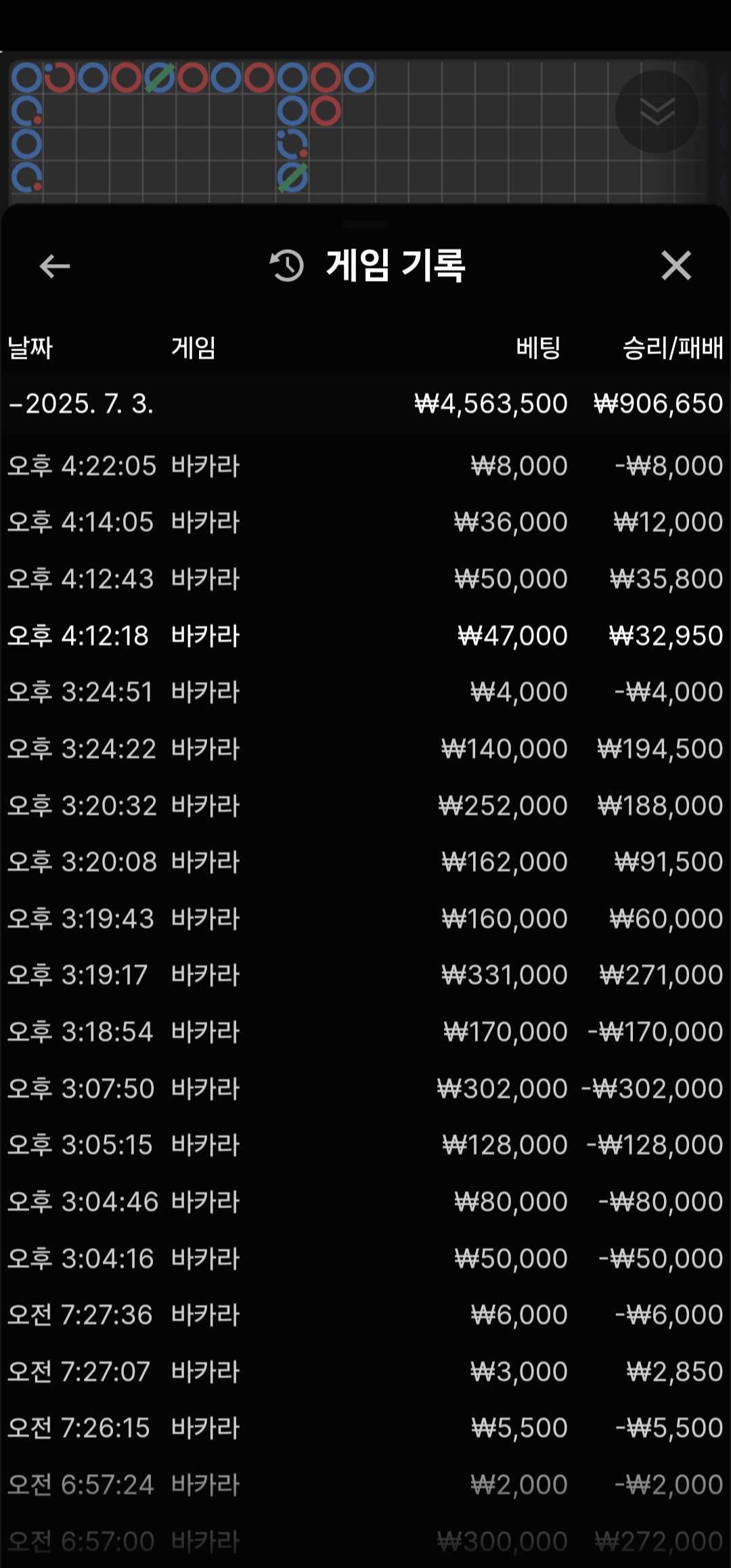
Task: Select the 오후 4:12:18 바카라 entry
Action: [x=365, y=636]
